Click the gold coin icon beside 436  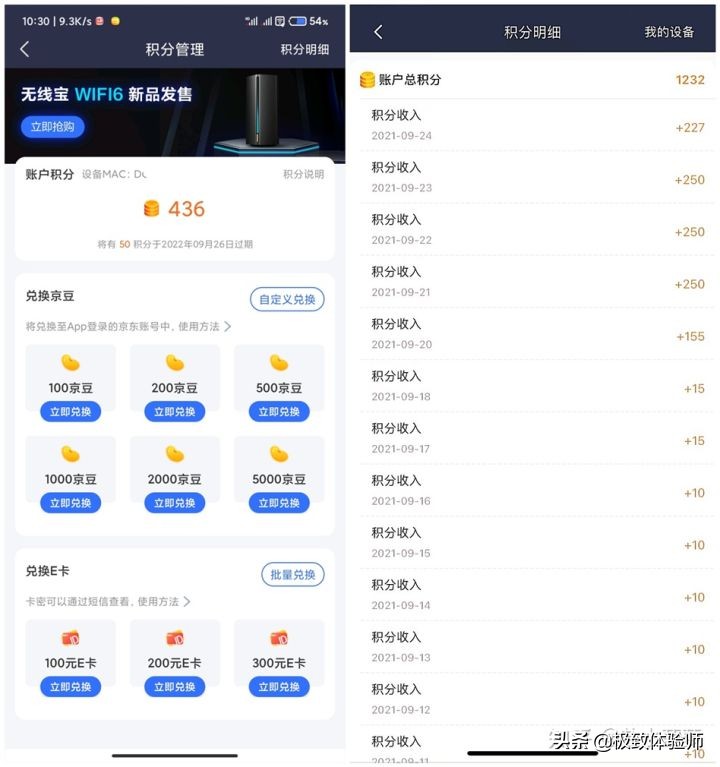pos(152,209)
